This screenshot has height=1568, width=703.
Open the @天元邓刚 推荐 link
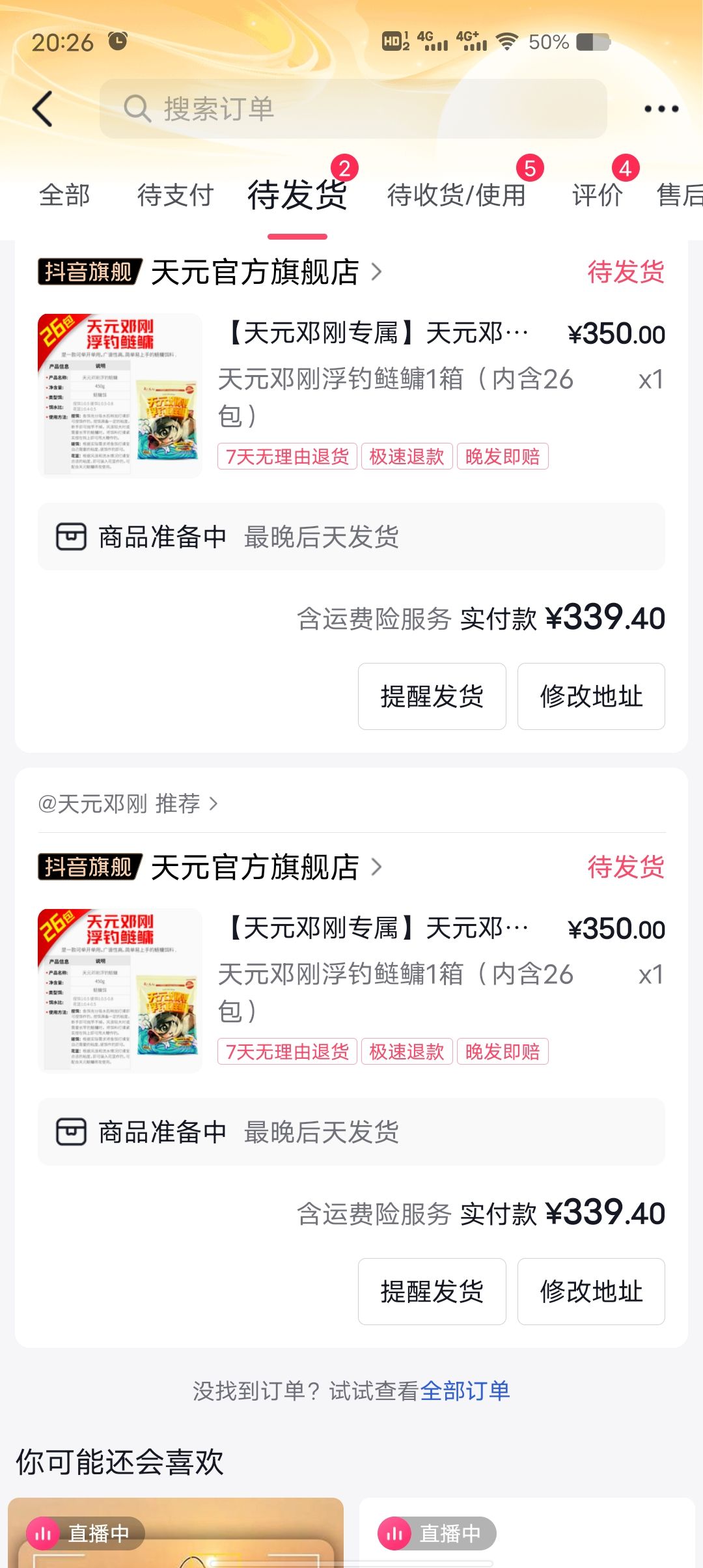(x=128, y=804)
